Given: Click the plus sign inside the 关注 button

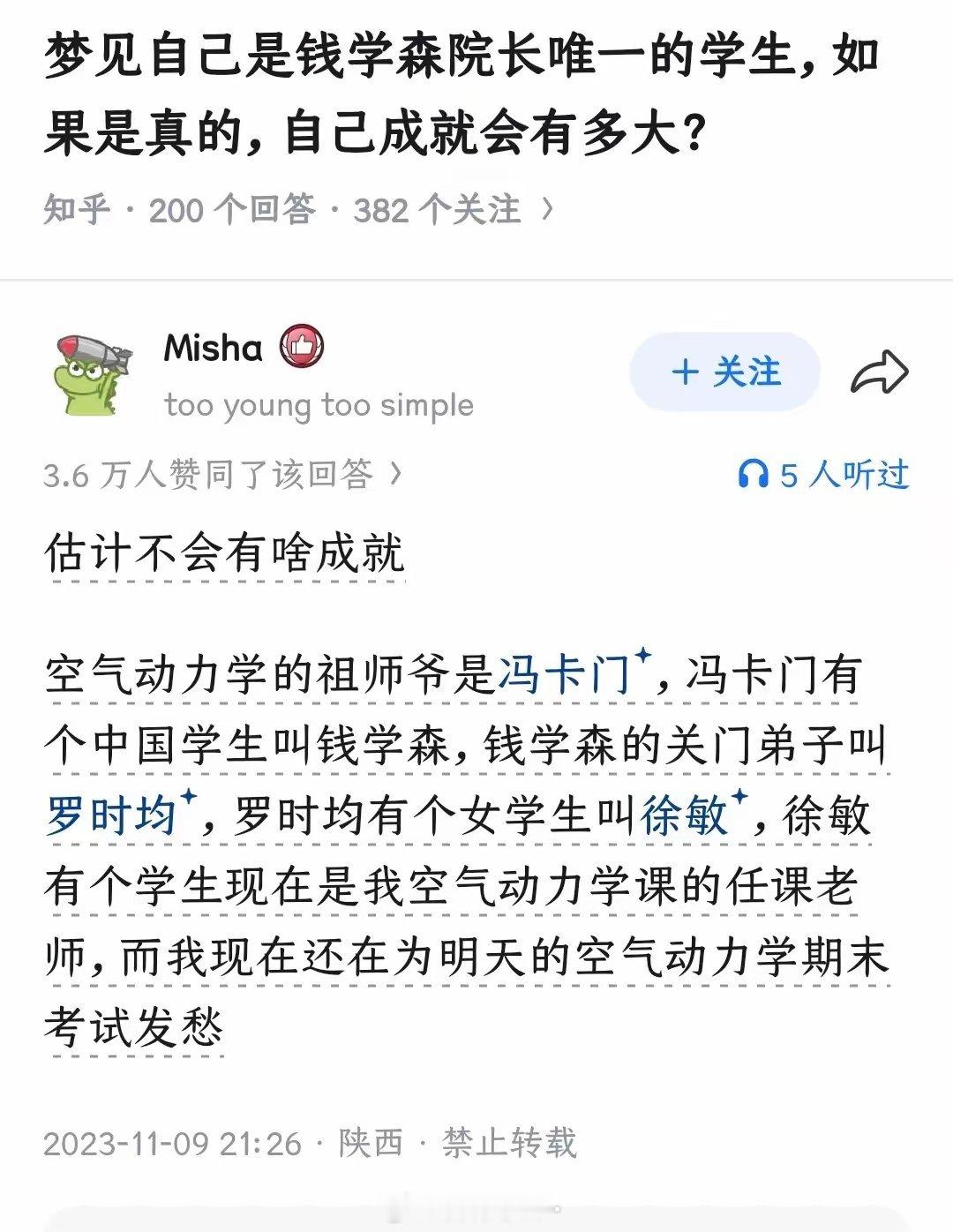Looking at the screenshot, I should [685, 372].
